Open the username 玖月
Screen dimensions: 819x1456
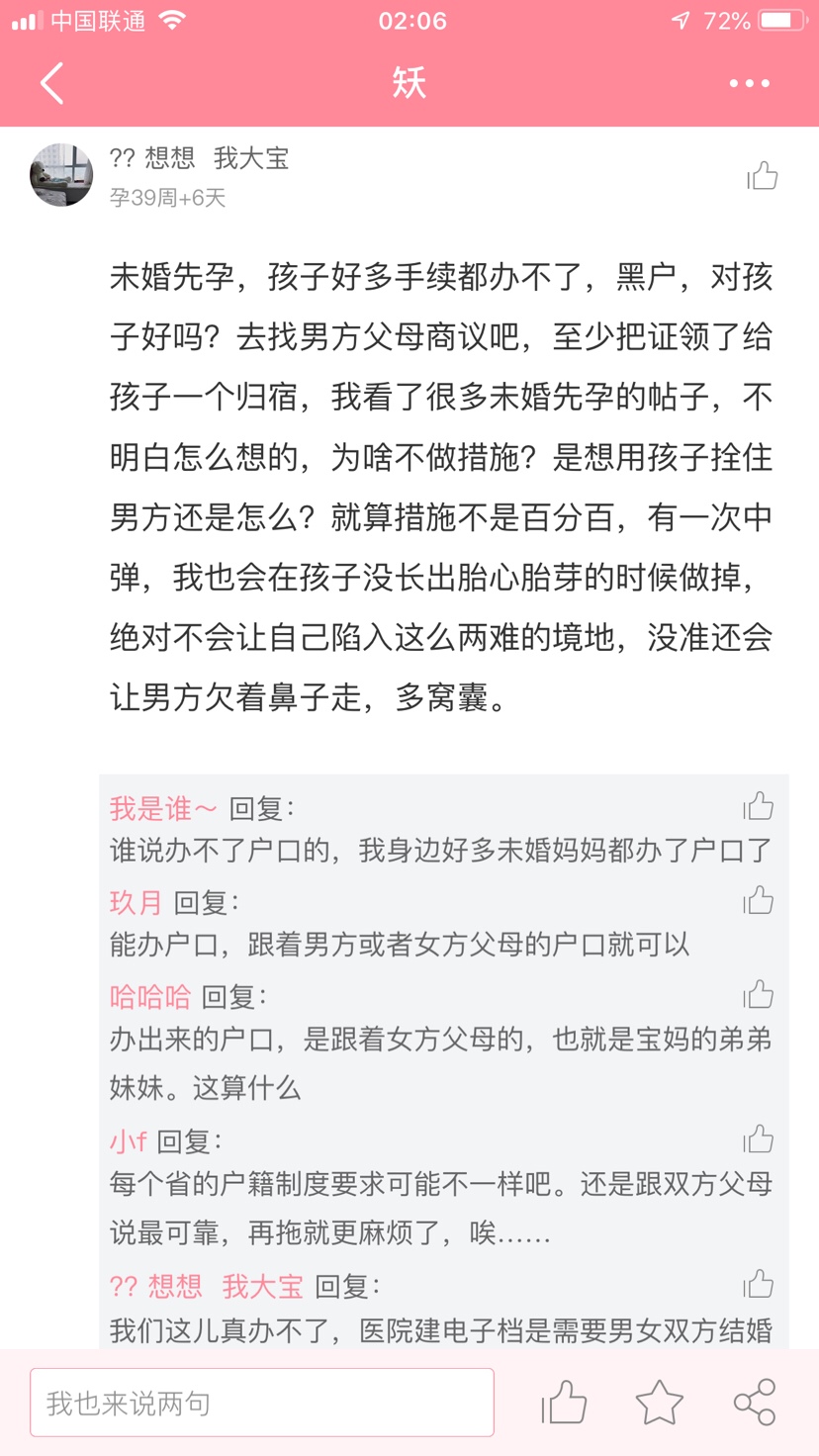tap(136, 902)
